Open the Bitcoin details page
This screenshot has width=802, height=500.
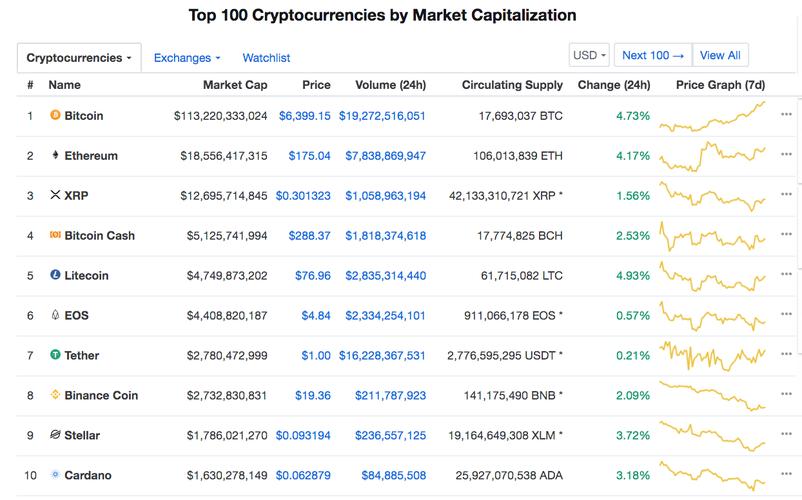[83, 116]
